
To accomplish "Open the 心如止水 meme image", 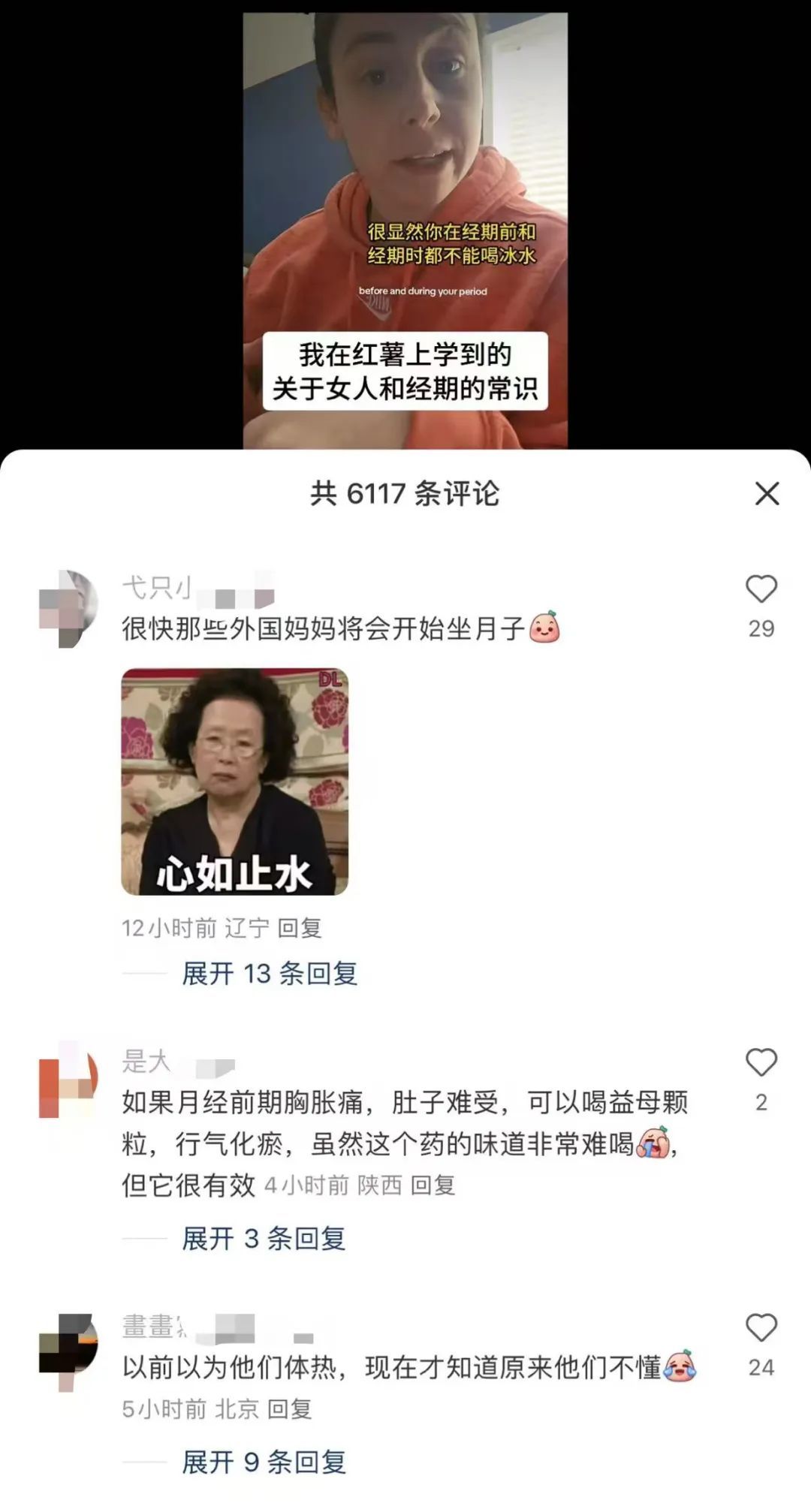I will click(235, 782).
